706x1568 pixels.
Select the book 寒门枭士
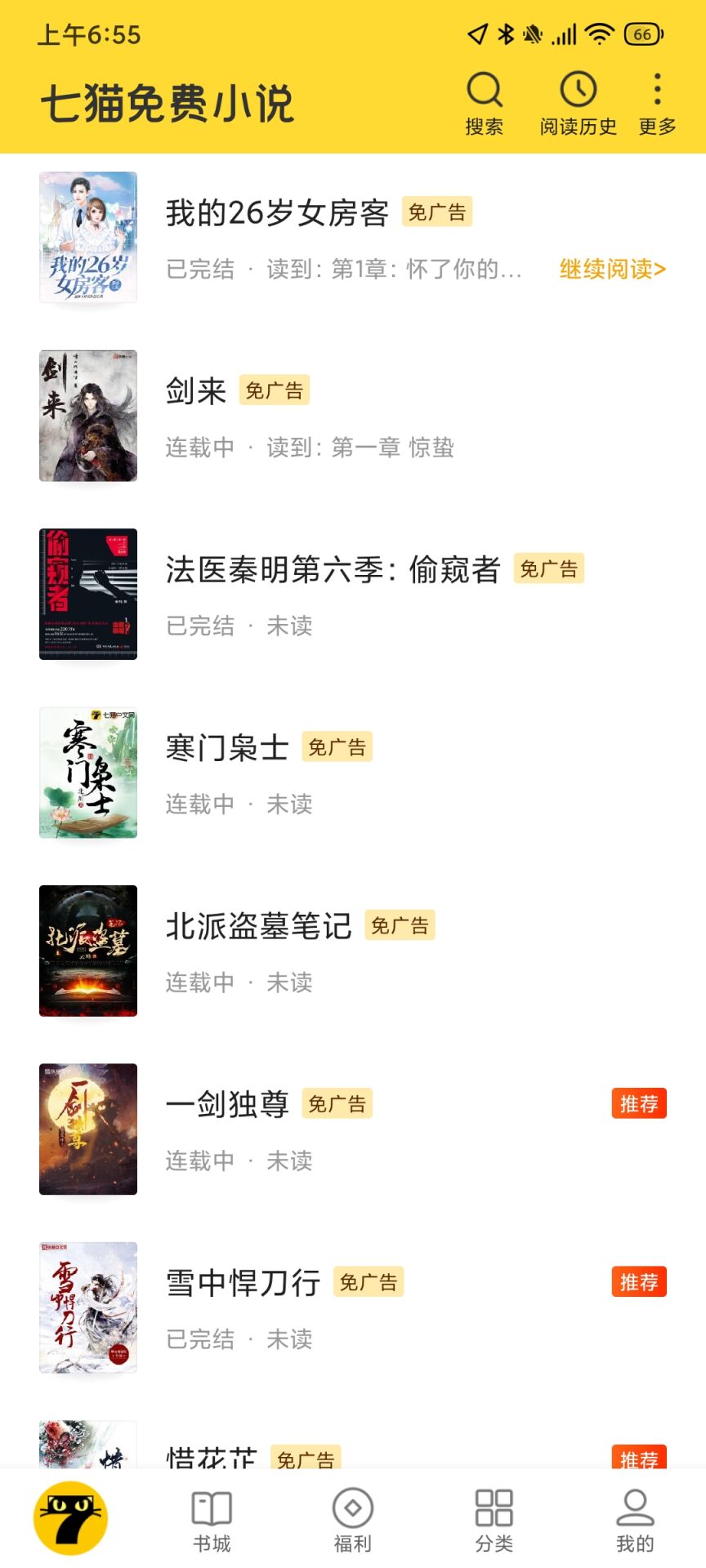pyautogui.click(x=227, y=748)
